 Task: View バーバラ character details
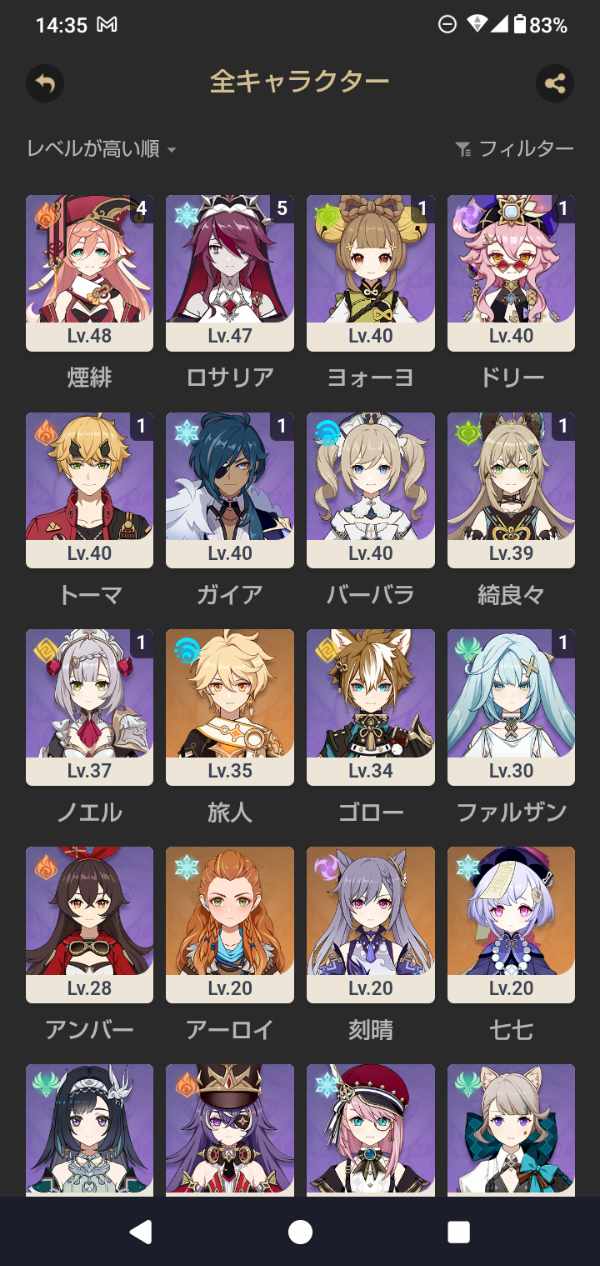click(371, 490)
